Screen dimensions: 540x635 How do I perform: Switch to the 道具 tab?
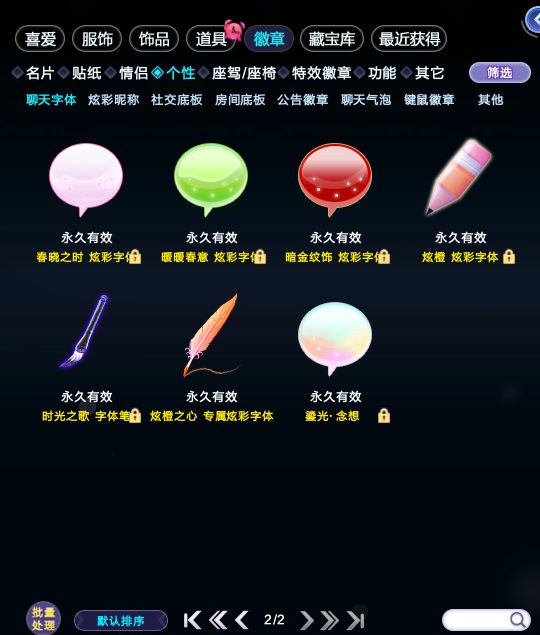tap(211, 39)
